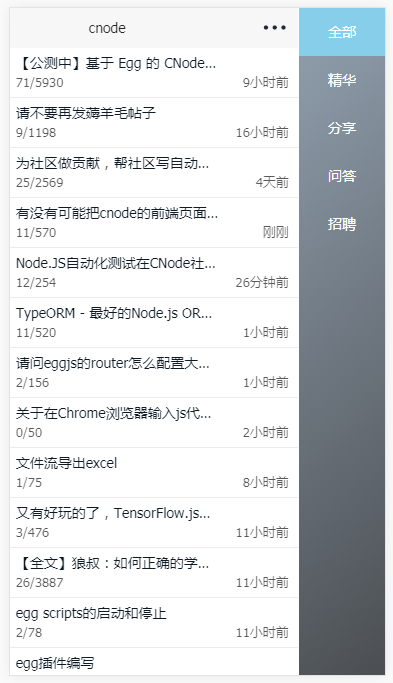Switch to the 精华 category
Screen dimensions: 393x683
pyautogui.click(x=342, y=80)
